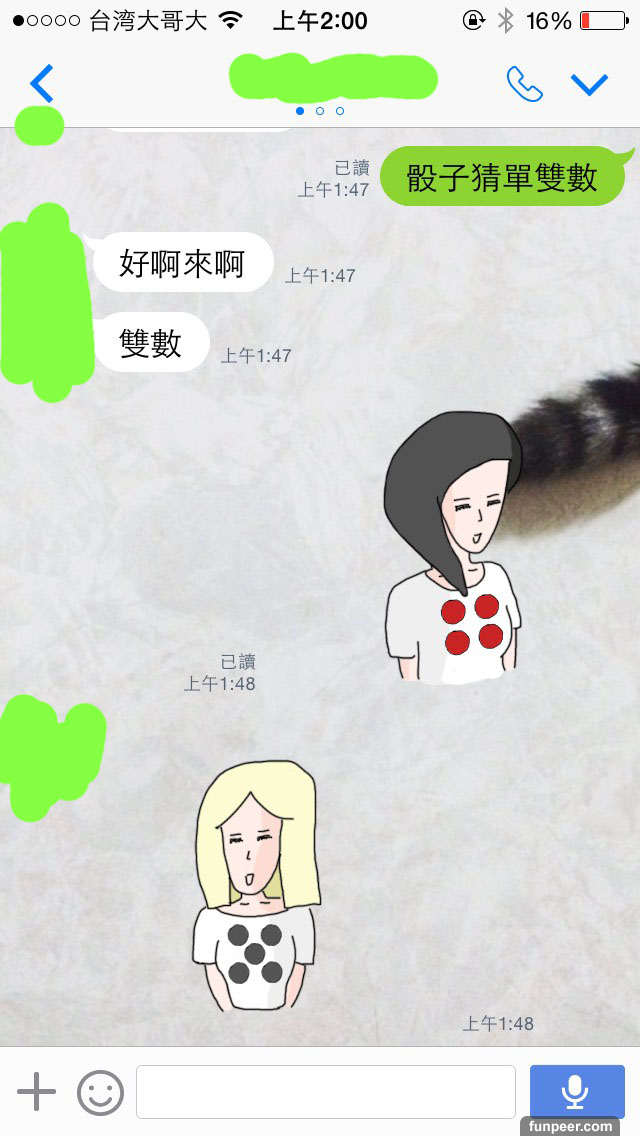Open the plus attachment menu
The width and height of the screenshot is (640, 1136).
37,1092
